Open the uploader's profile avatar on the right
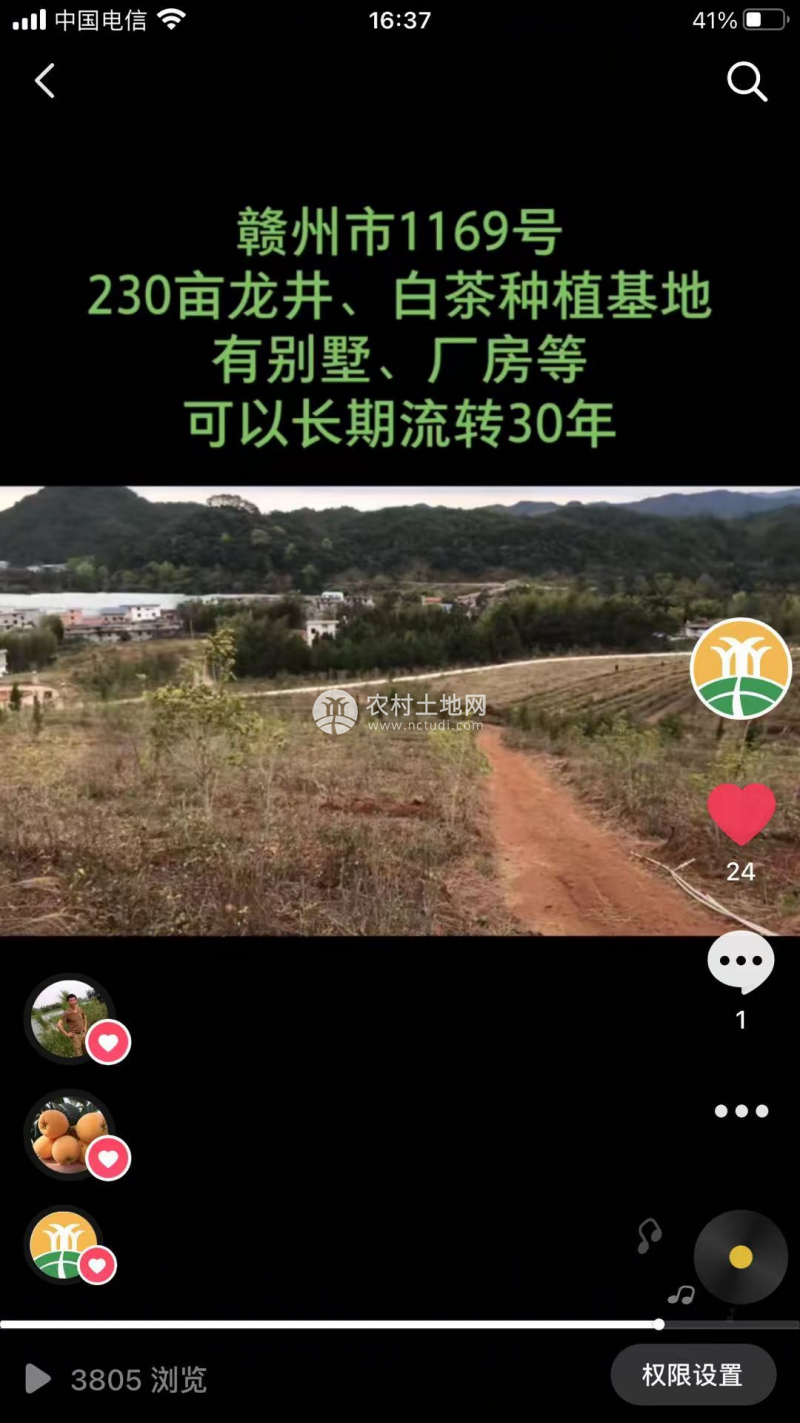The image size is (800, 1423). coord(740,668)
